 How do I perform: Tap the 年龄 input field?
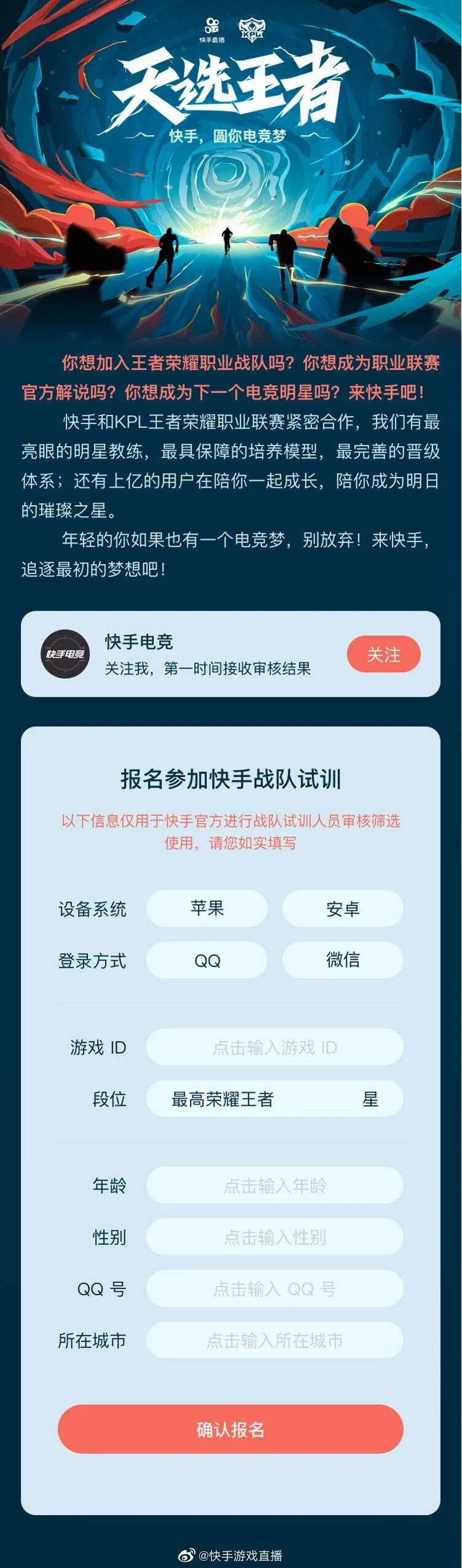[275, 1185]
